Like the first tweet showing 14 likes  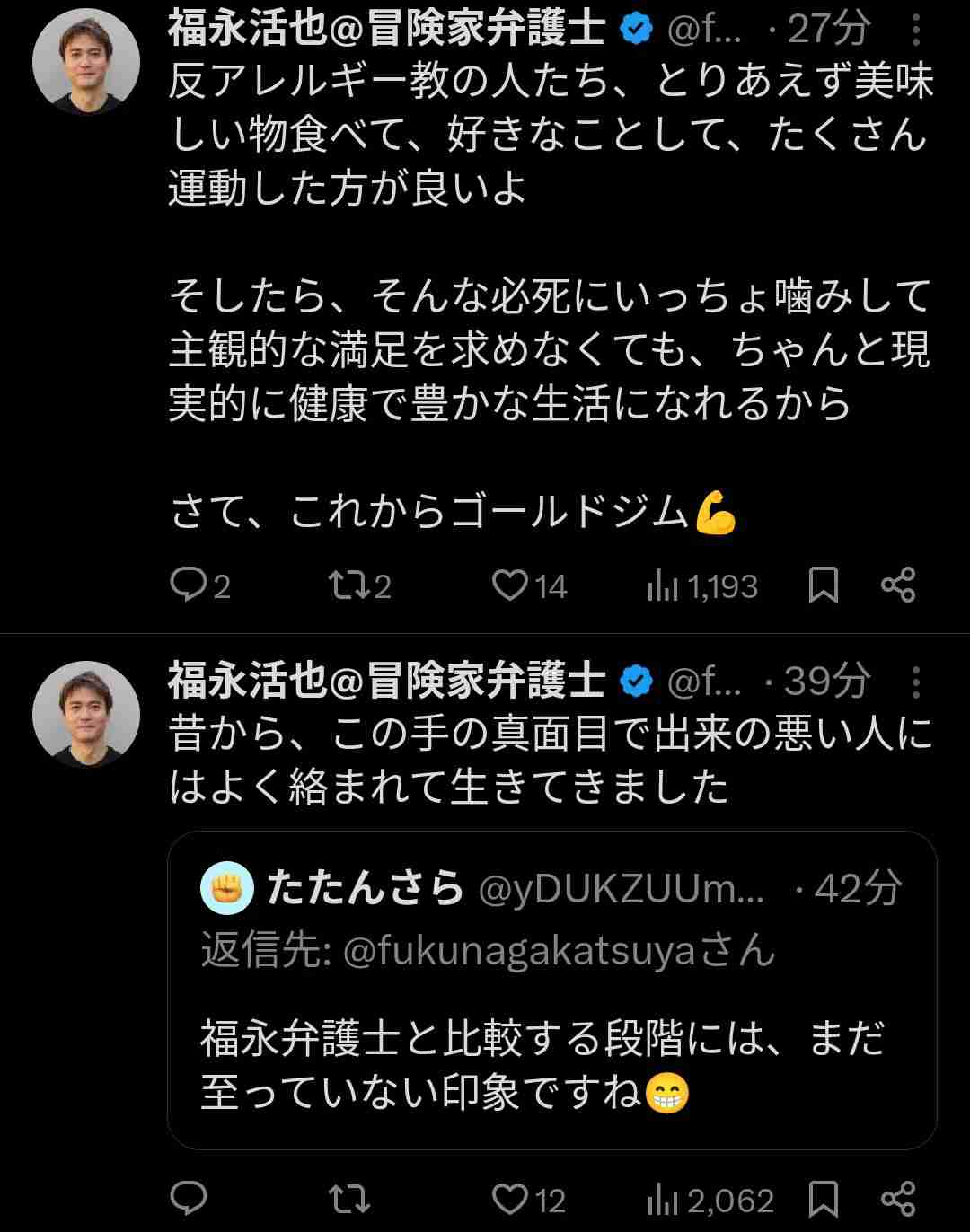(511, 586)
